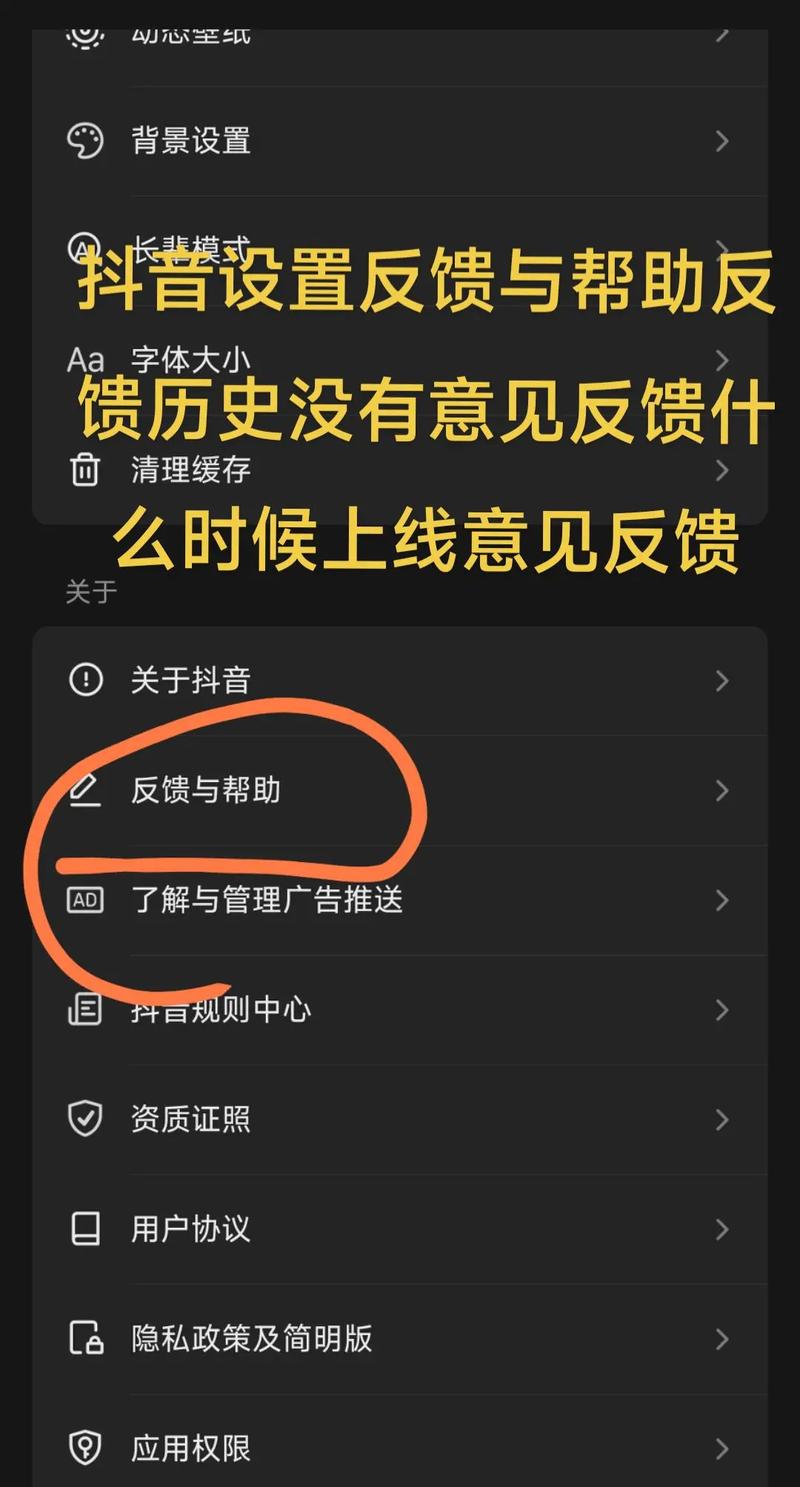Click the Aa font size icon
Viewport: 800px width, 1487px height.
[86, 360]
